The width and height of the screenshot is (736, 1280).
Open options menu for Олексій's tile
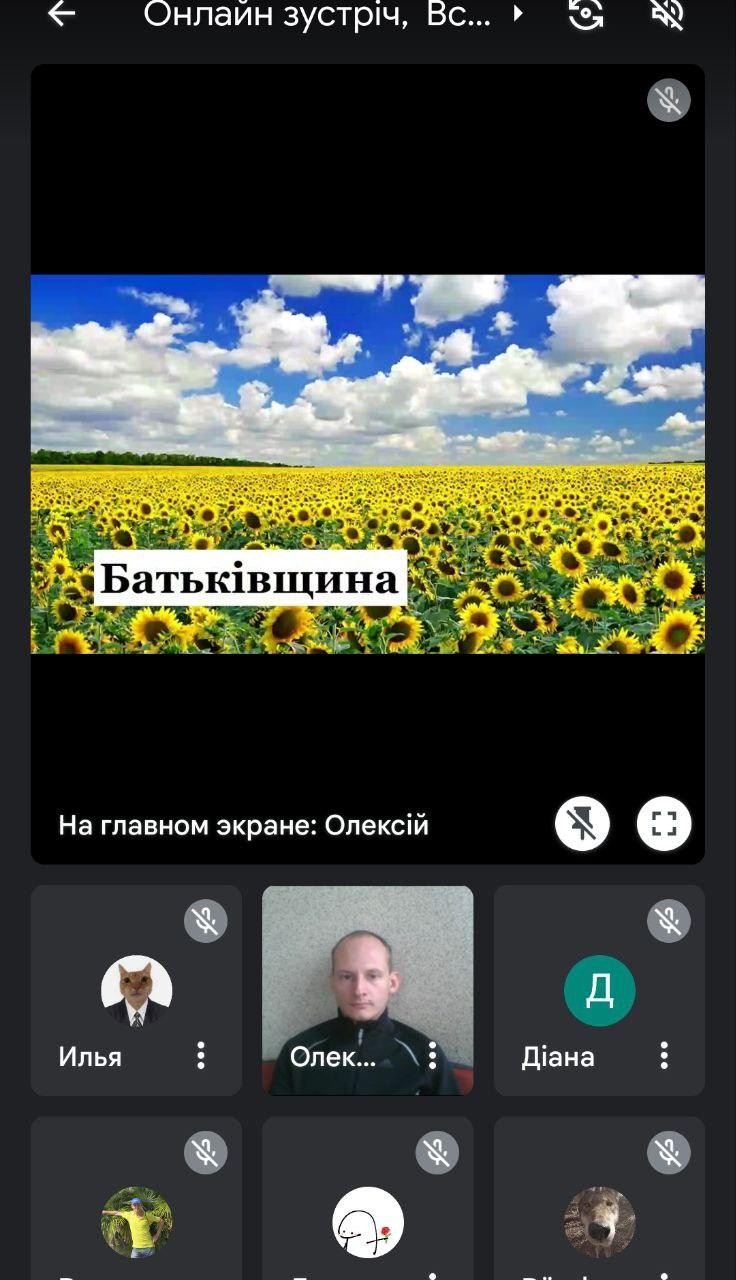[x=432, y=1055]
